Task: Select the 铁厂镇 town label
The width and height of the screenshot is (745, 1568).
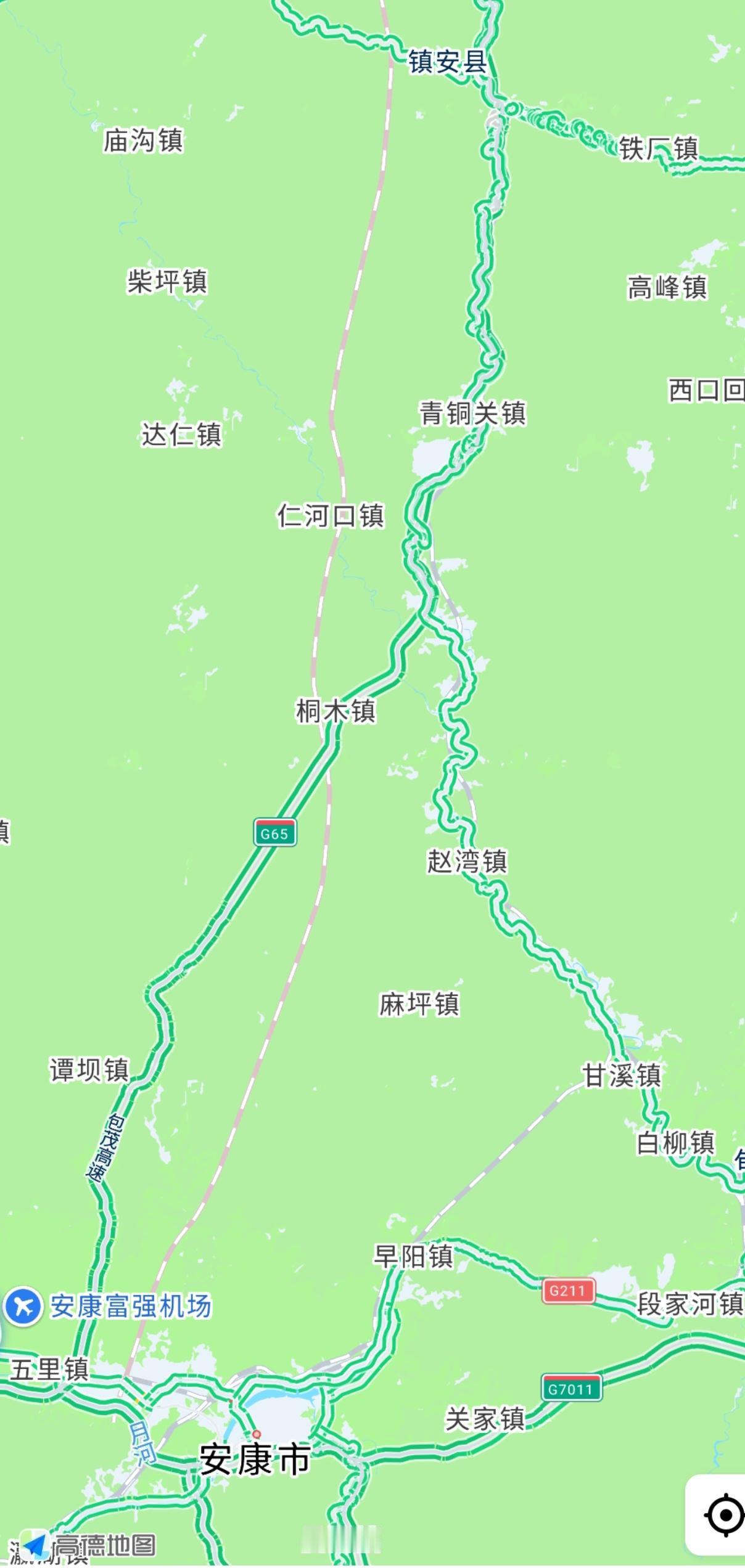Action: [659, 148]
